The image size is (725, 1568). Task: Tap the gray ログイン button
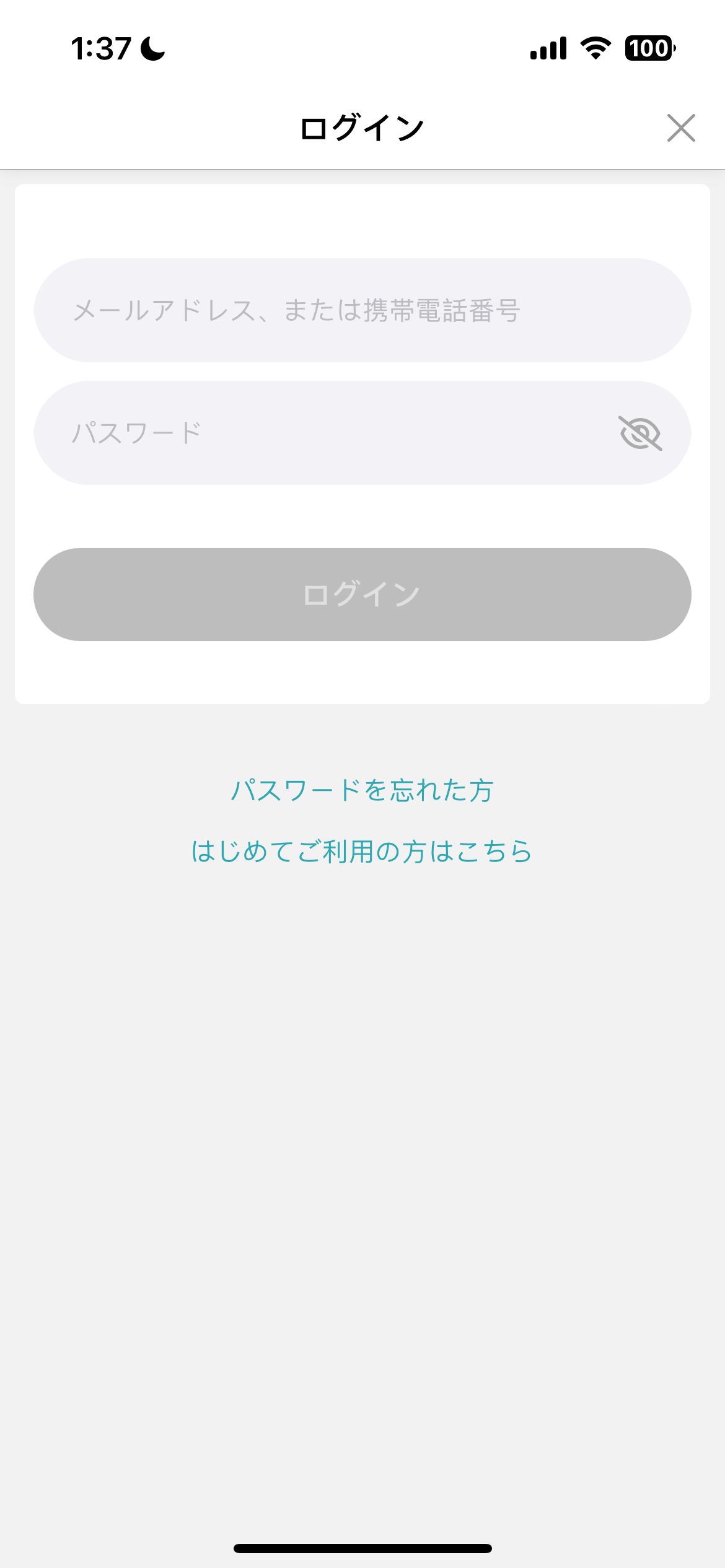362,595
